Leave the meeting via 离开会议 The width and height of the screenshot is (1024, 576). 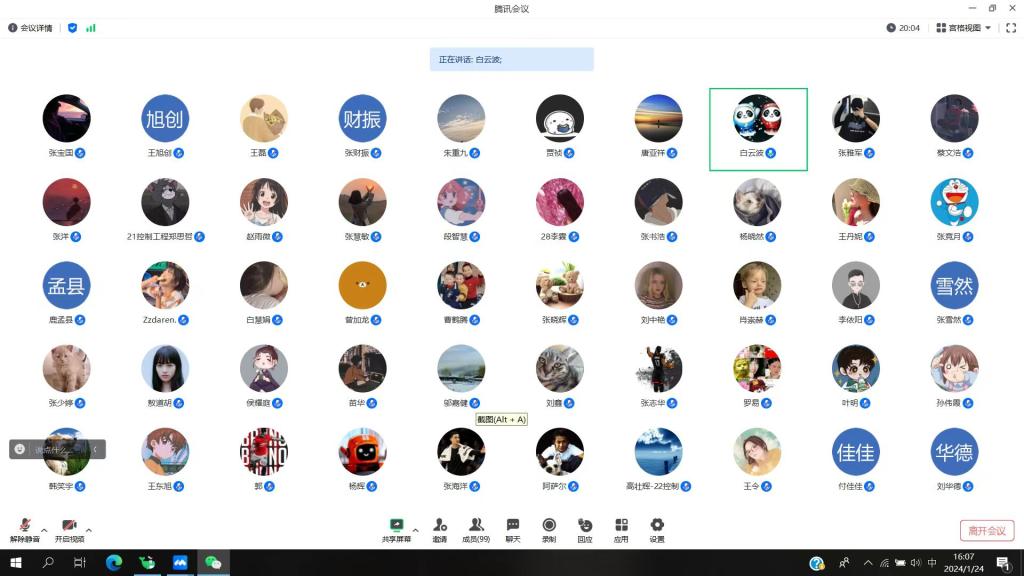pos(986,530)
